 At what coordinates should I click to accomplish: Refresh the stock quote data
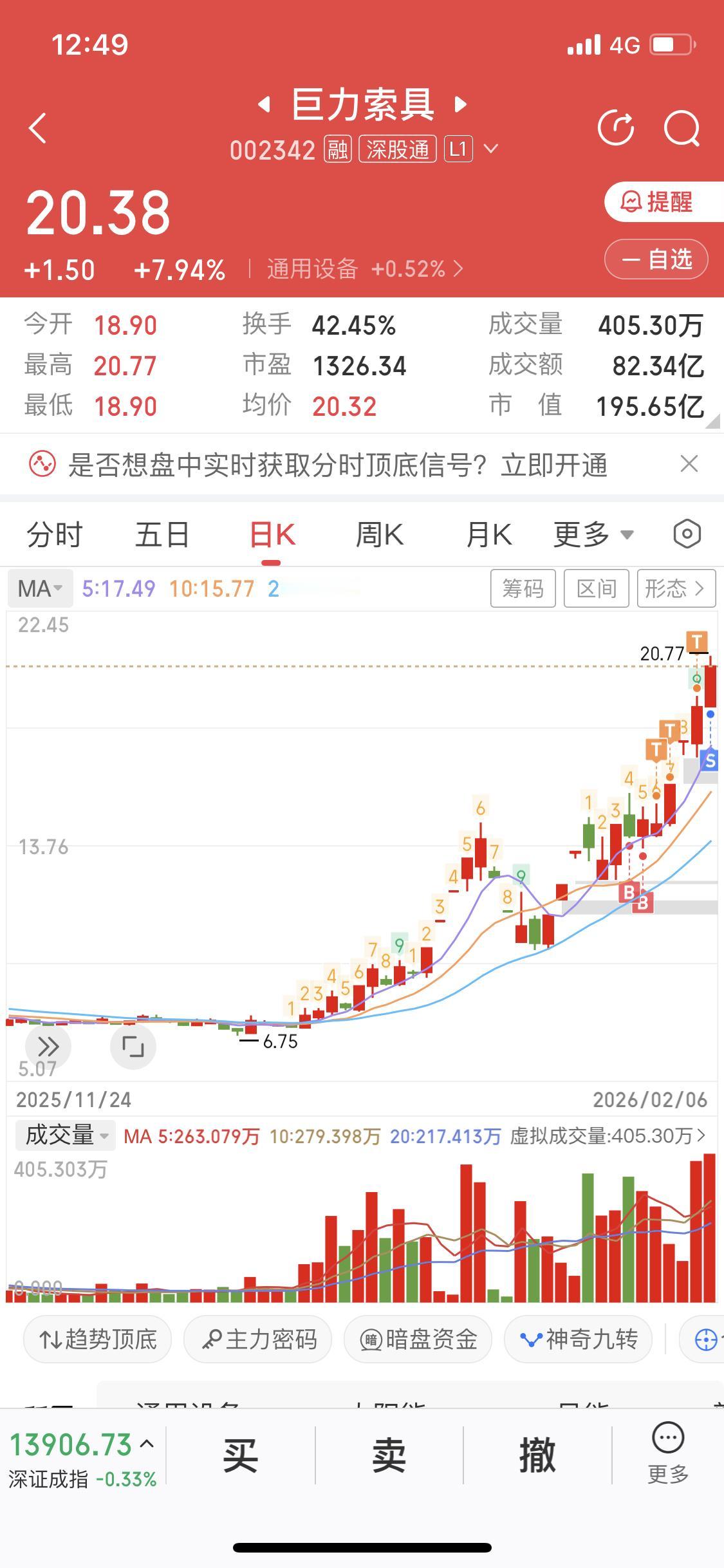(616, 128)
